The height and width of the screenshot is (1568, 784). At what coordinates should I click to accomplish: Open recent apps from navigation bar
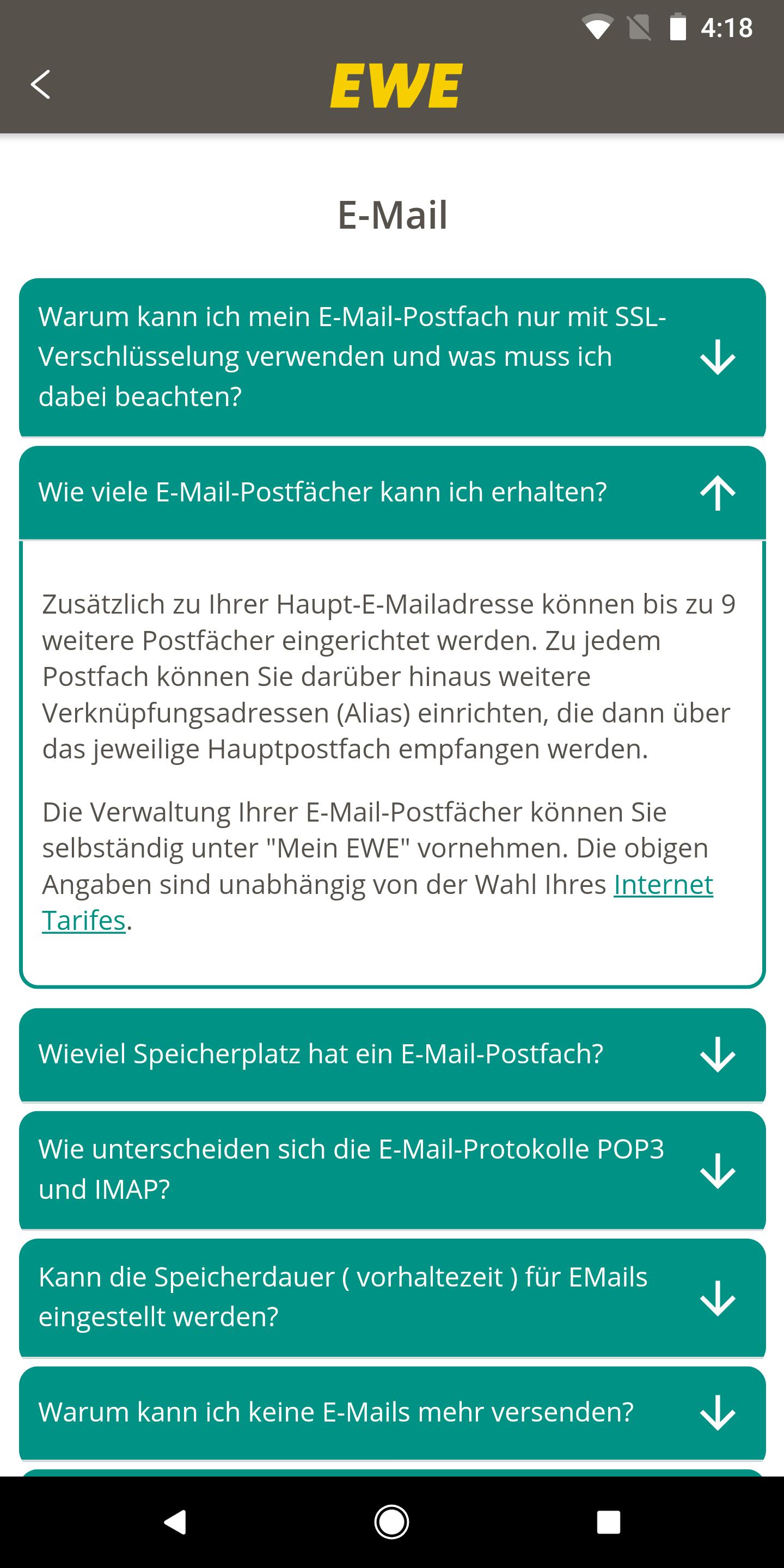coord(608,1522)
